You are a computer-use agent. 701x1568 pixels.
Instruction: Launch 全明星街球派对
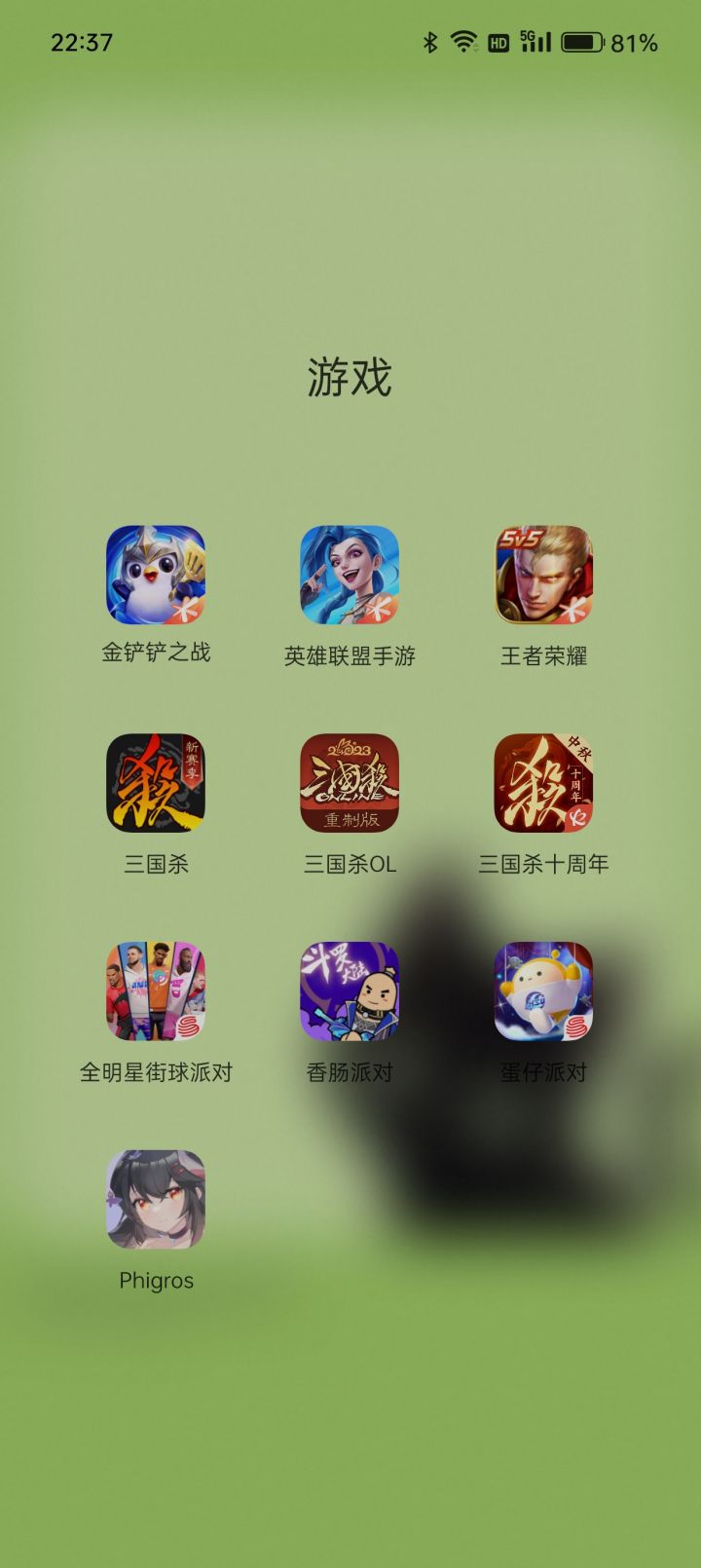156,991
